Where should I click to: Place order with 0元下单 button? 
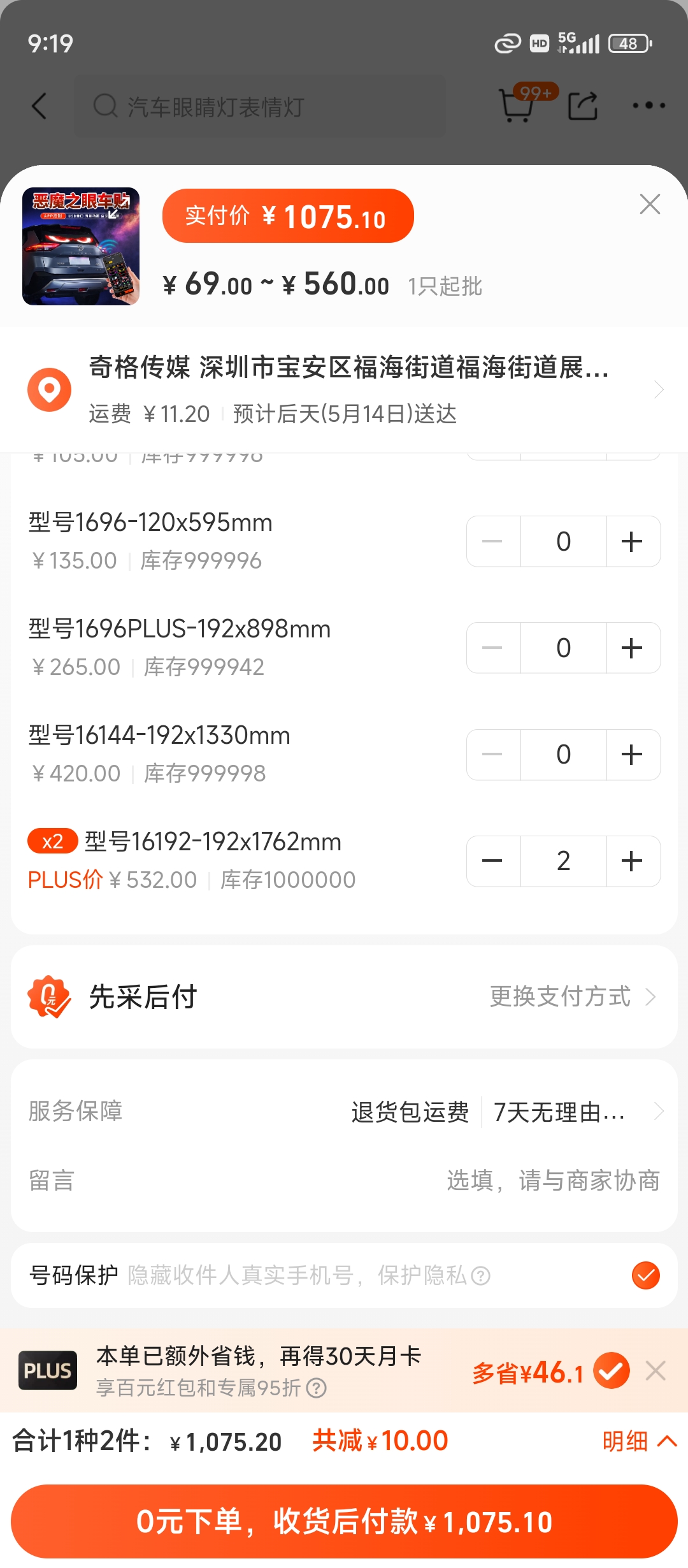click(344, 1521)
